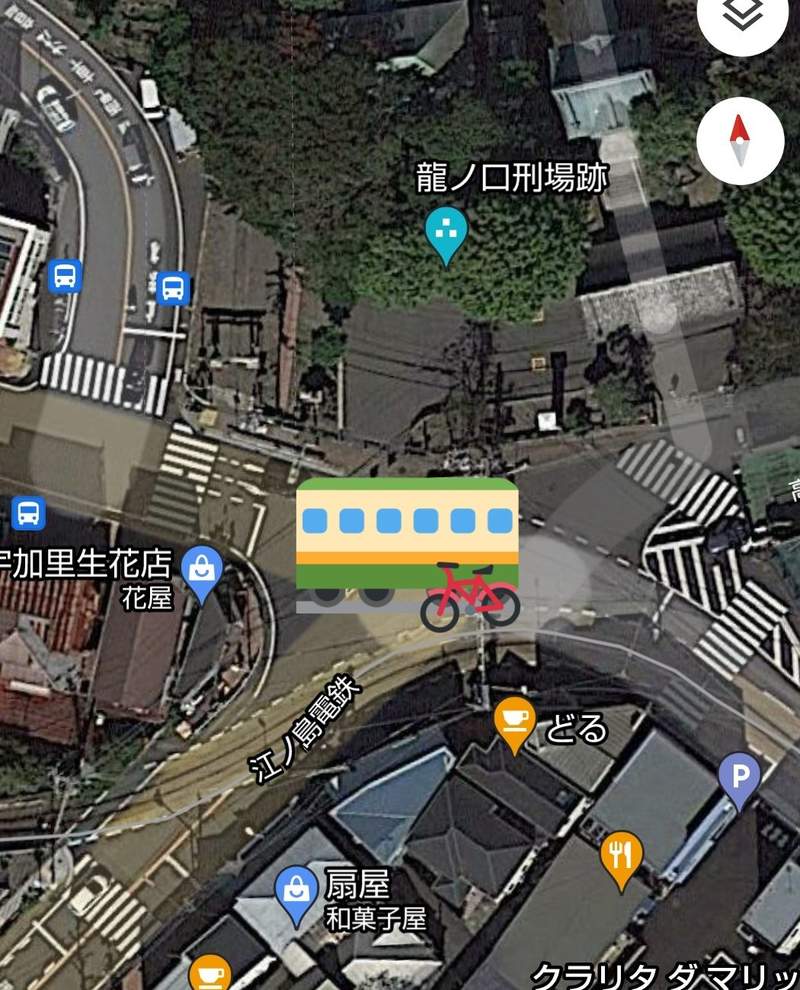This screenshot has width=800, height=990.
Task: Select the orange fork-and-knife restaurant pin
Action: pos(621,857)
